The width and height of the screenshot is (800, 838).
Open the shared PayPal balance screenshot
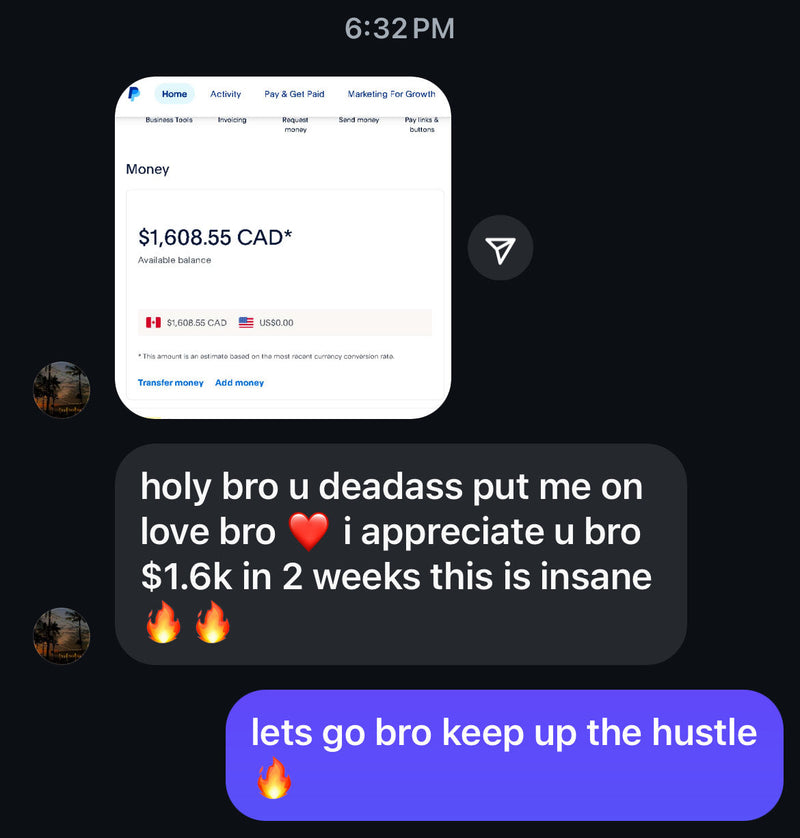pyautogui.click(x=283, y=247)
